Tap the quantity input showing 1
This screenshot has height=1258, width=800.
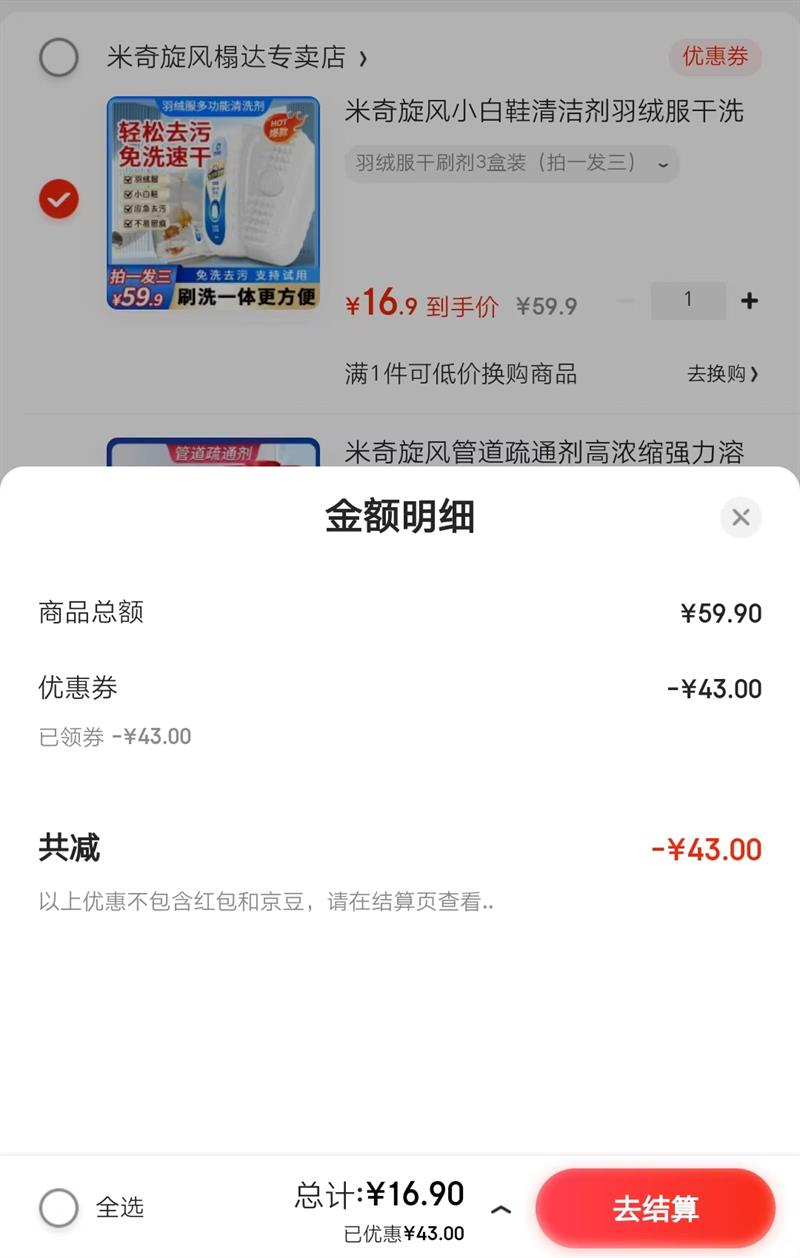tap(688, 300)
